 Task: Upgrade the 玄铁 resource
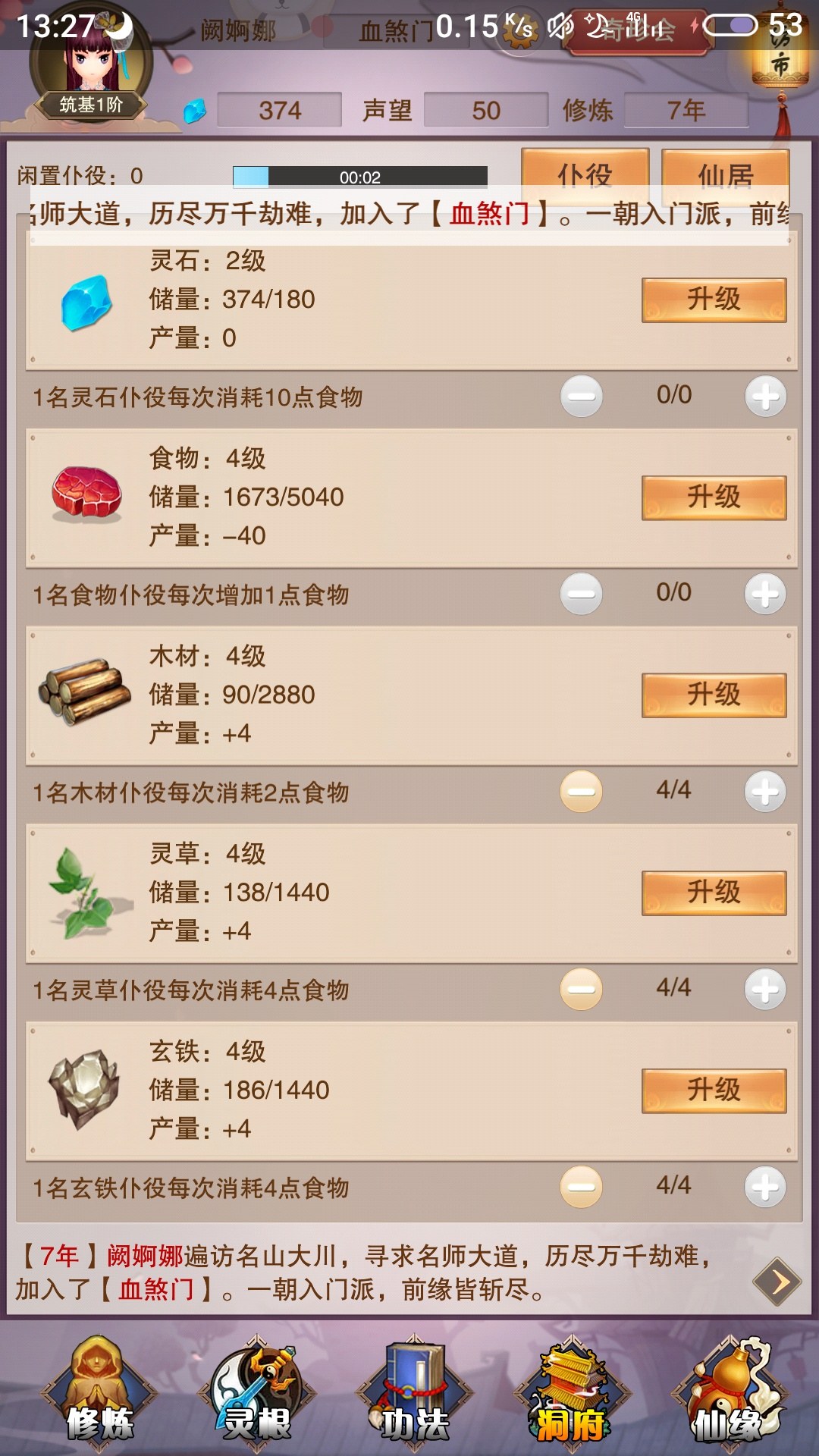pos(713,1090)
